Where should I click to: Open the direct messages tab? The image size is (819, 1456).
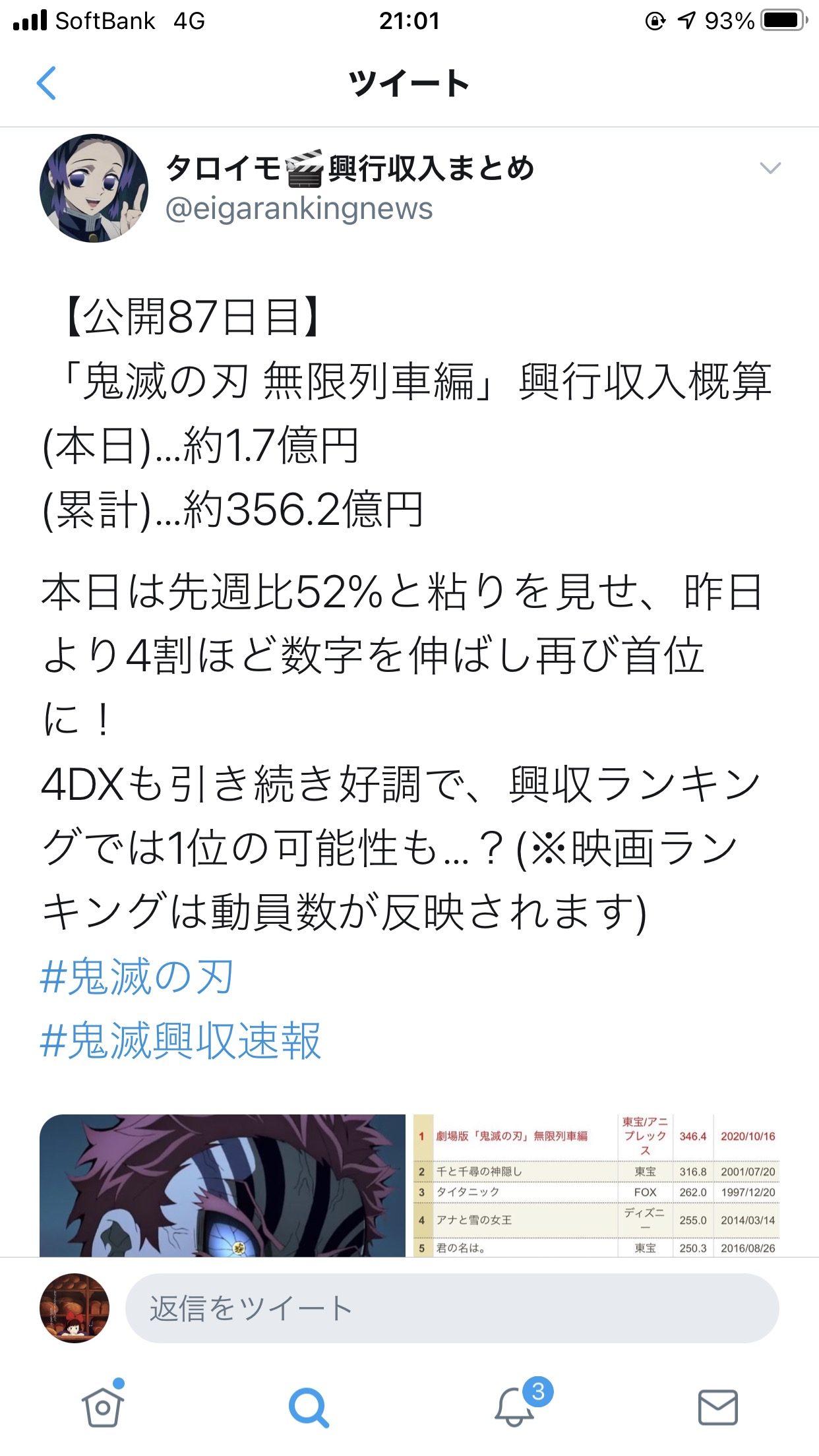coord(717,1407)
